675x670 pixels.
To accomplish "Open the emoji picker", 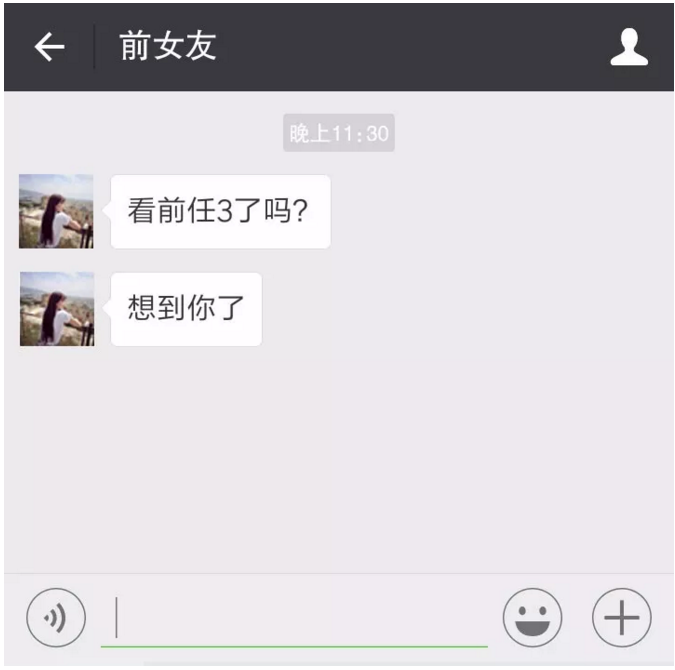I will coord(532,618).
